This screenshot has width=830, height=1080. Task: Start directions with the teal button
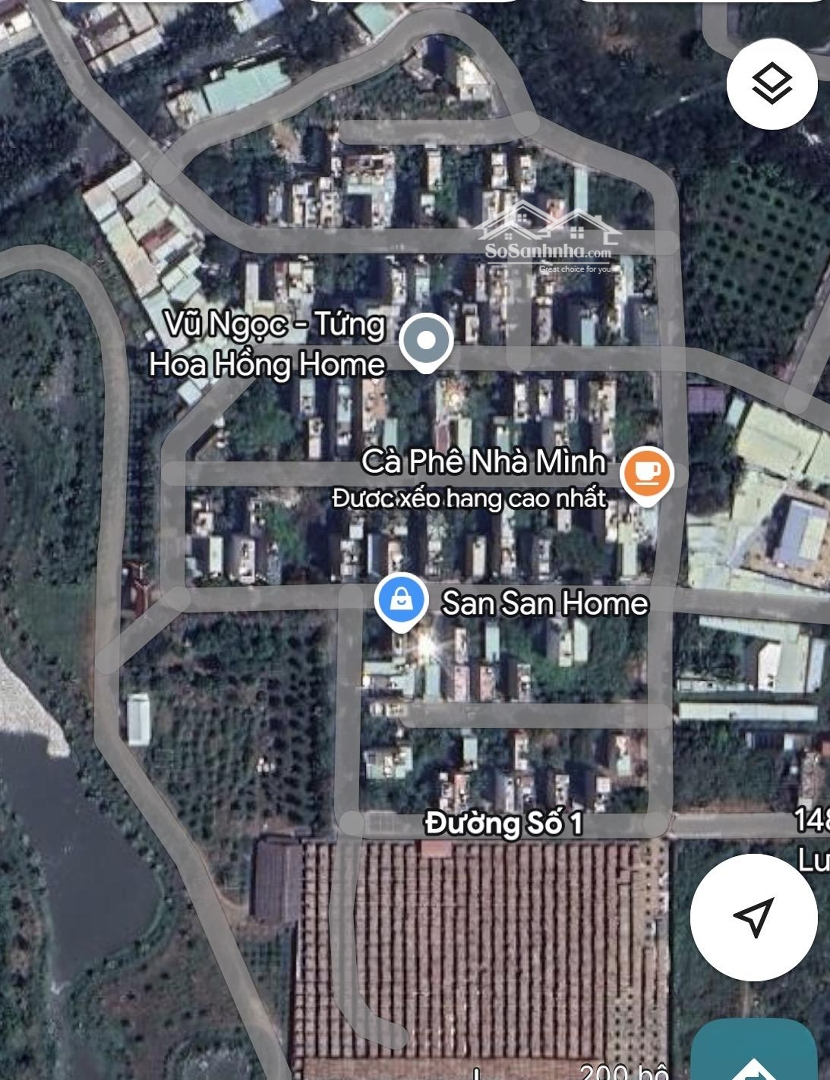click(756, 1055)
